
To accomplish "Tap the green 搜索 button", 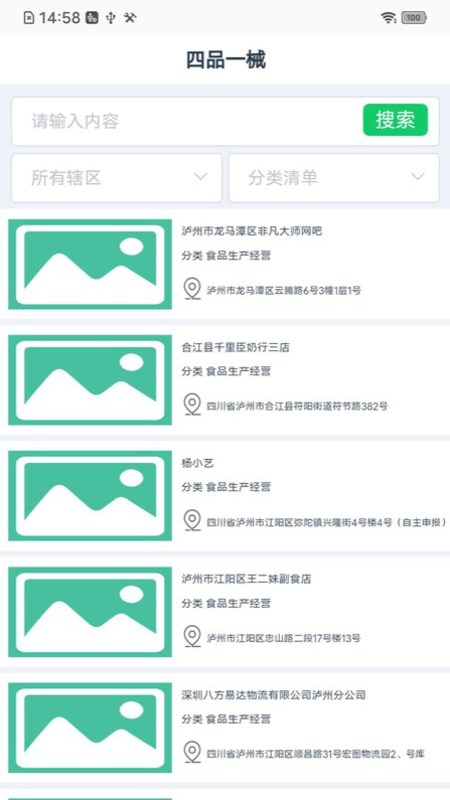I will pyautogui.click(x=395, y=120).
